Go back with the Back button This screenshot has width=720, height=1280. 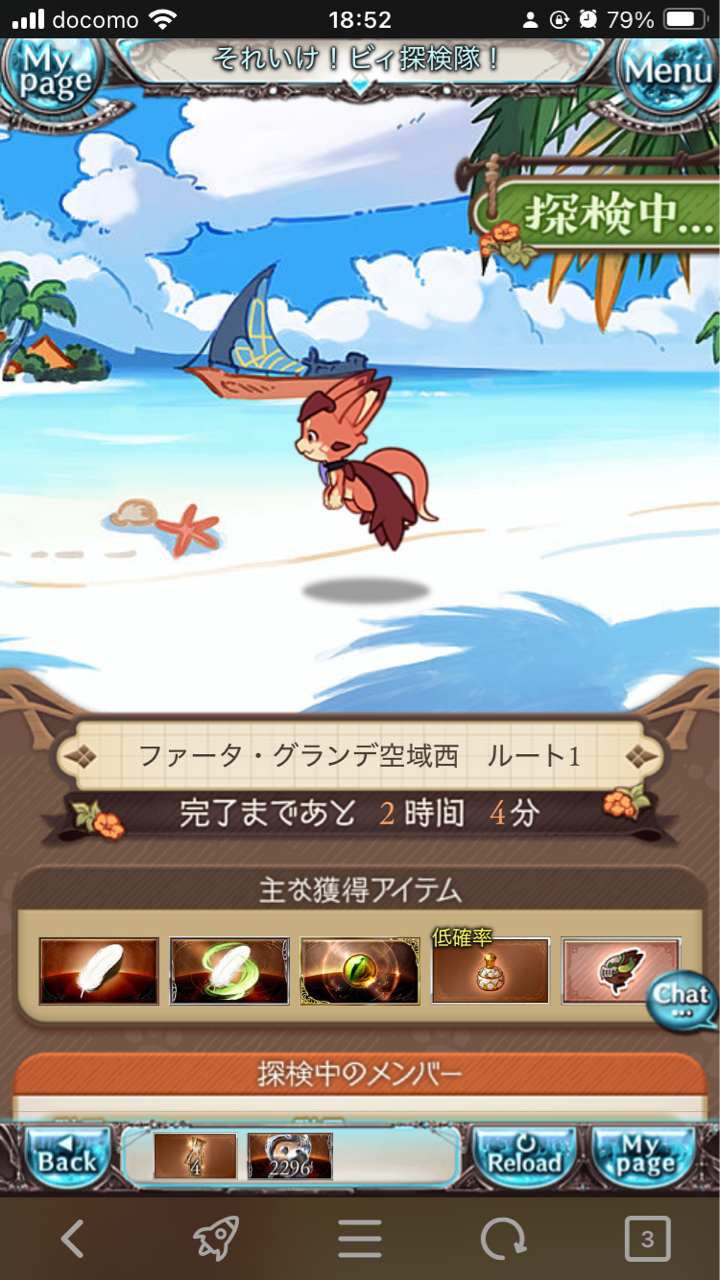[67, 1155]
